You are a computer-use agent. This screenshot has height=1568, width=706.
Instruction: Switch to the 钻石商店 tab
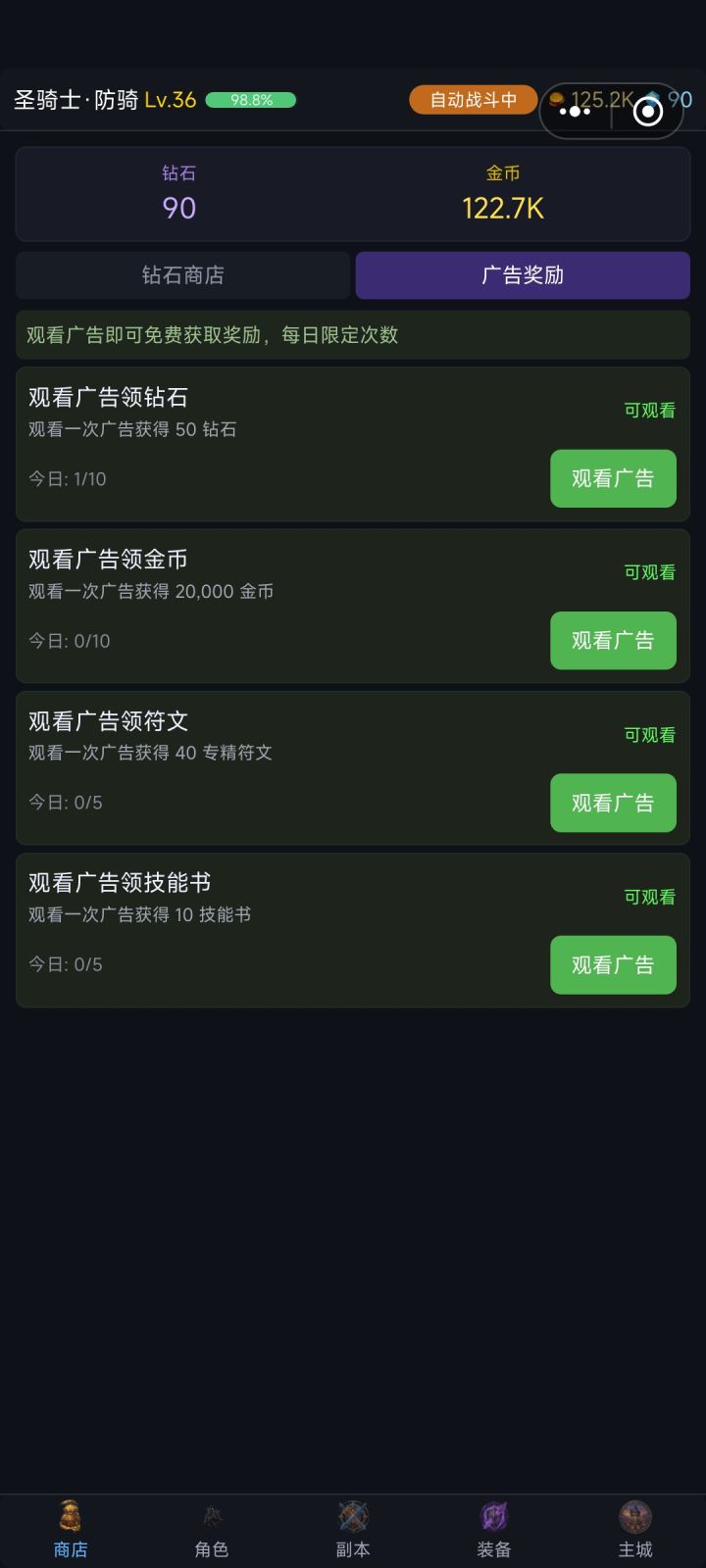tap(182, 275)
